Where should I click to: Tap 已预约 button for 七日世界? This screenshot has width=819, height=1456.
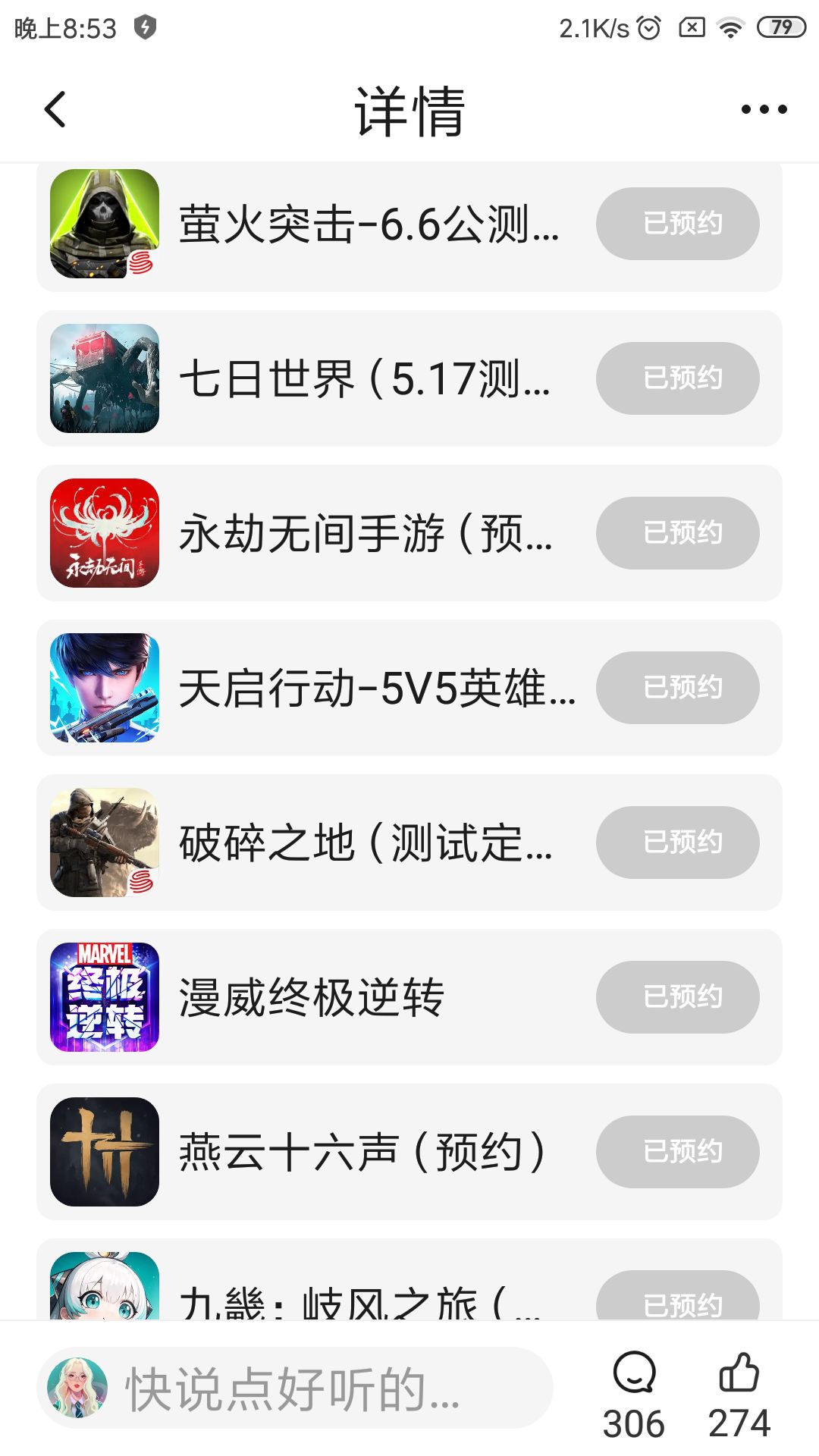click(677, 378)
